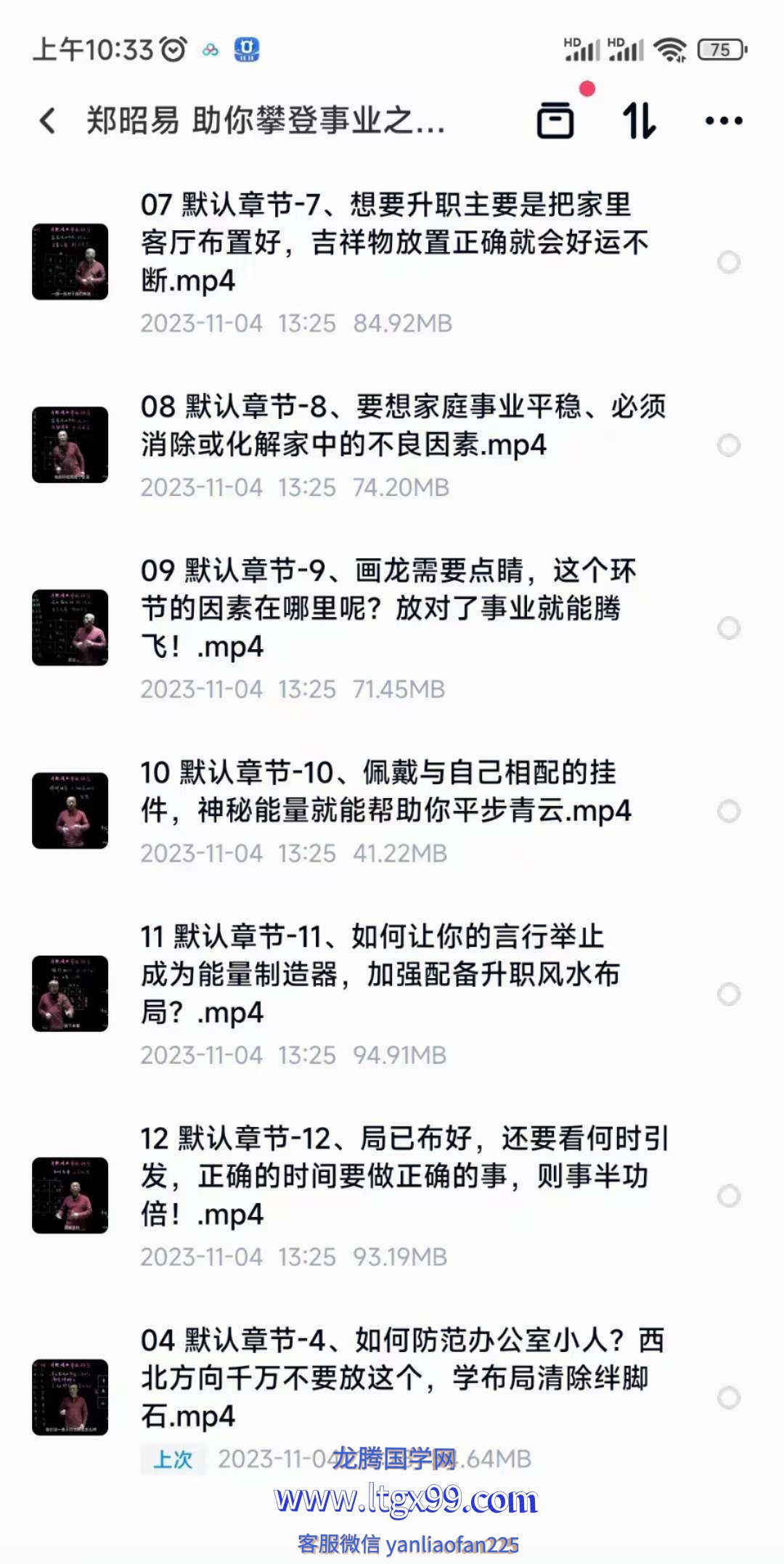Select the checkbox for video 10
Viewport: 784px width, 1564px height.
[728, 811]
